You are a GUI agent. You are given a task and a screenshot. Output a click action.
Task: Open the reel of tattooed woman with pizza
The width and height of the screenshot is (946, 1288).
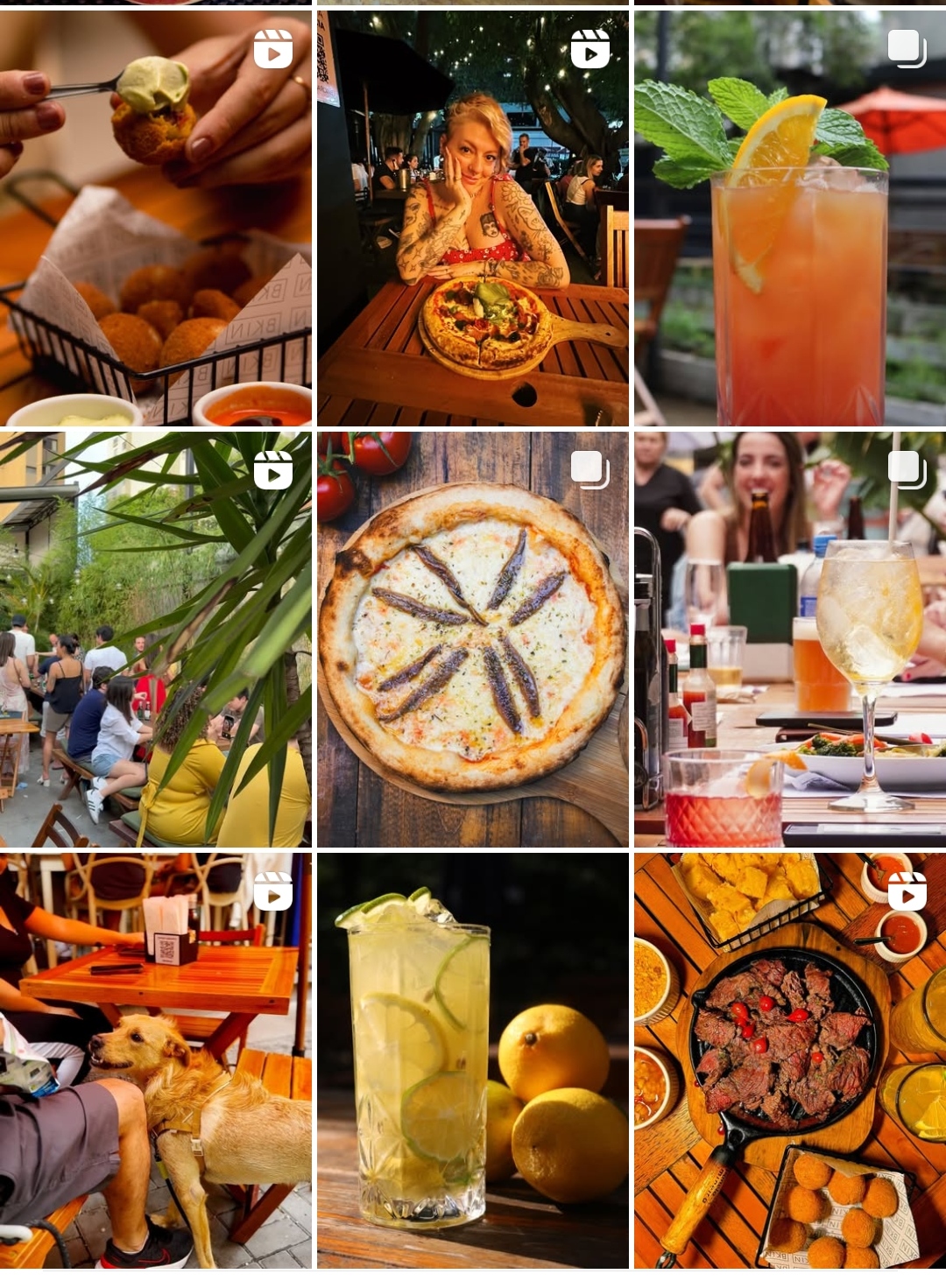(472, 219)
